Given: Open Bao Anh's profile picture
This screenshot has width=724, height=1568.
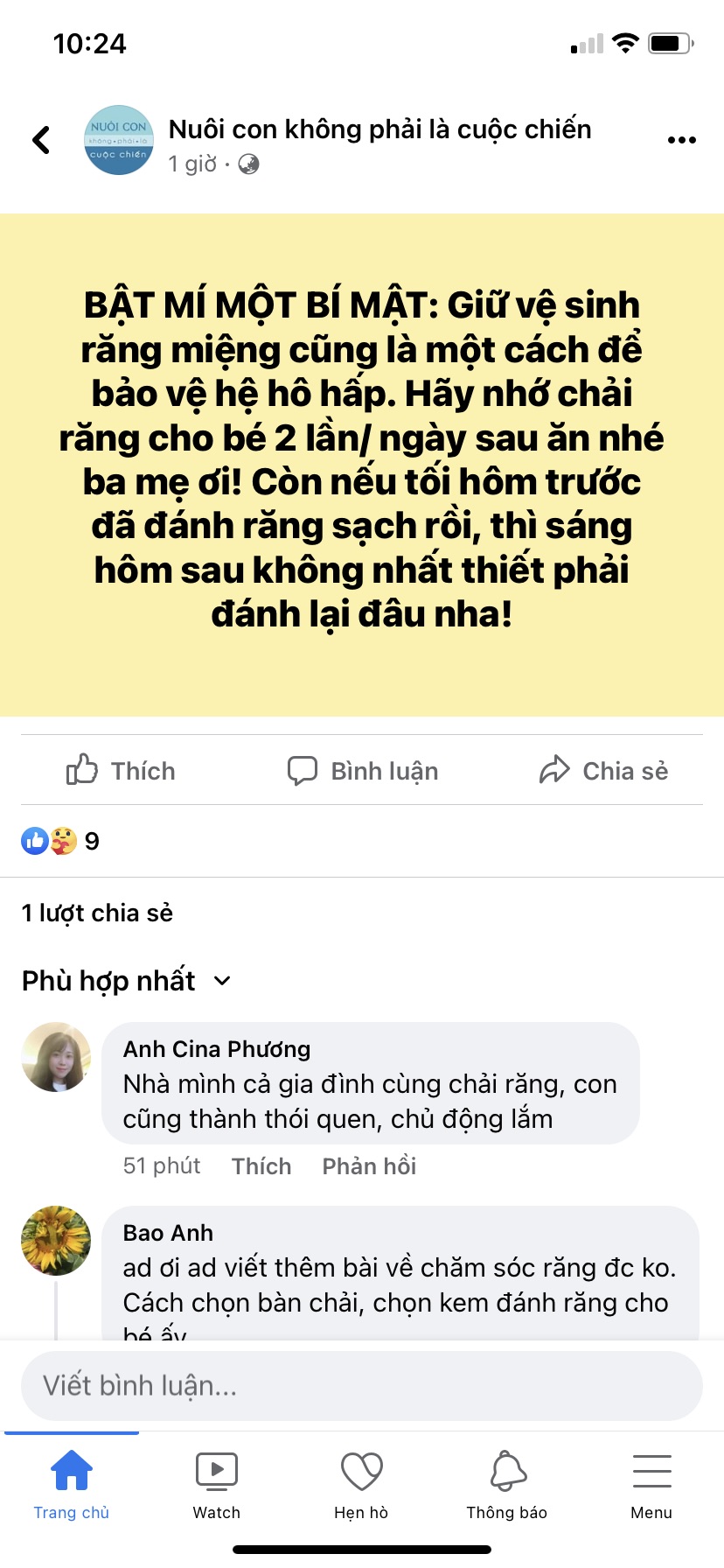Looking at the screenshot, I should 56,1241.
